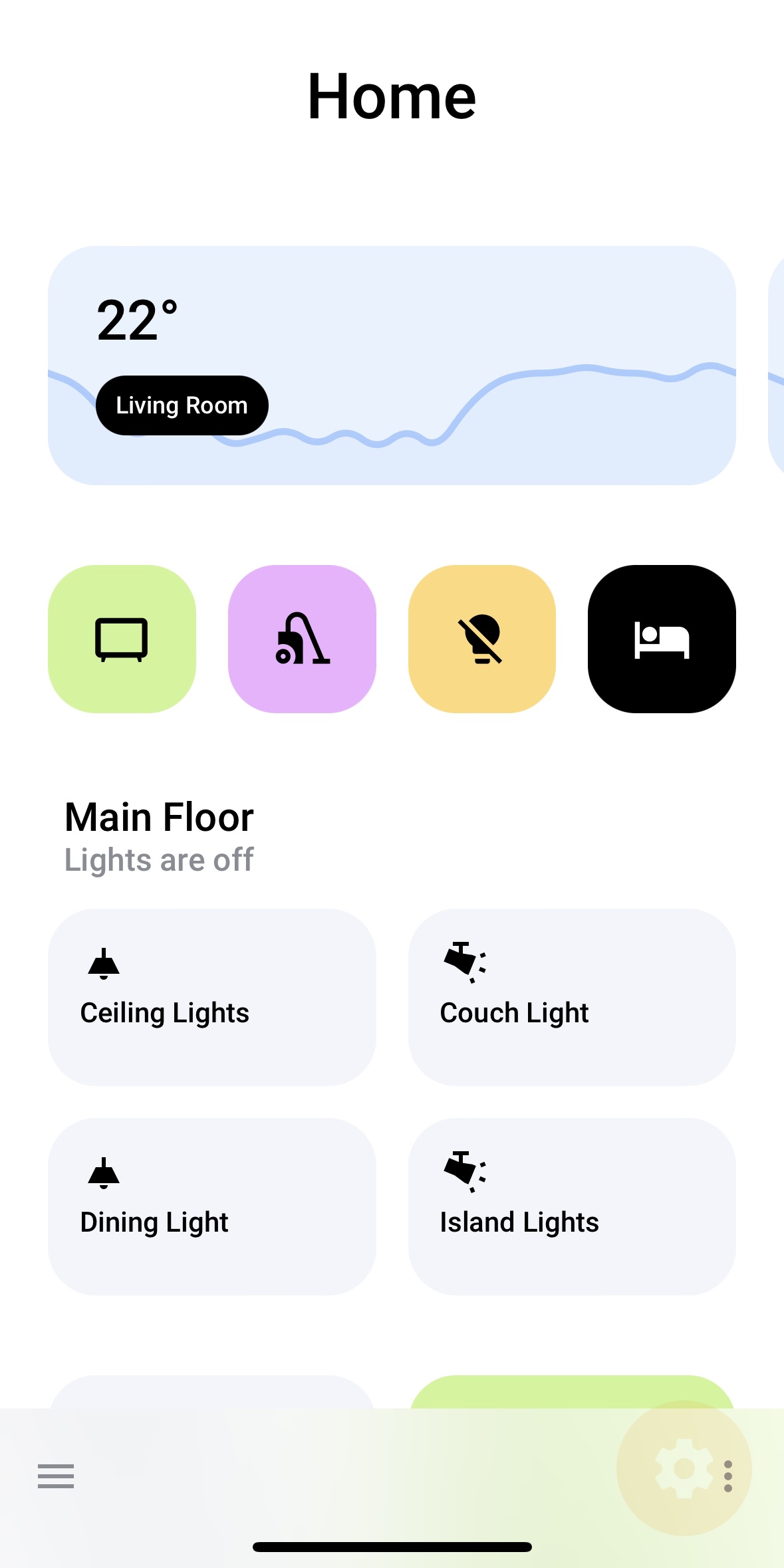Activate the black bed button
The image size is (784, 1568).
click(662, 639)
